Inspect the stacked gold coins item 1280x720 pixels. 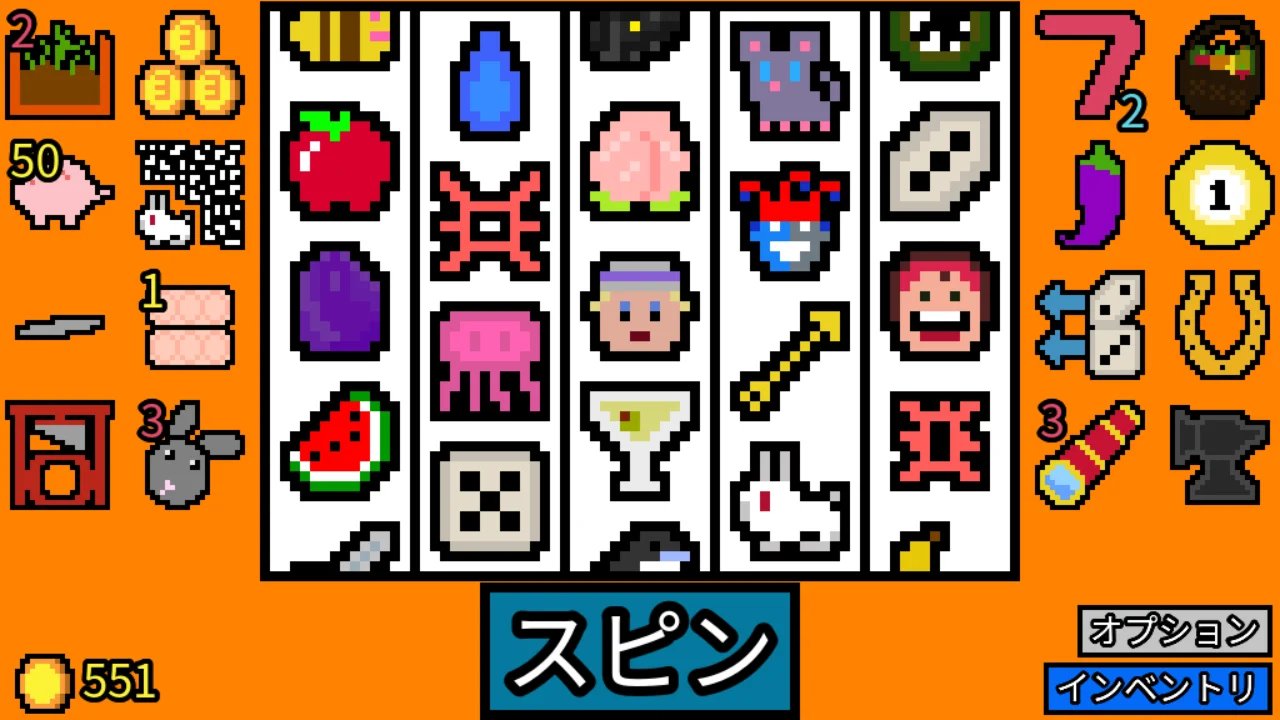click(x=190, y=67)
